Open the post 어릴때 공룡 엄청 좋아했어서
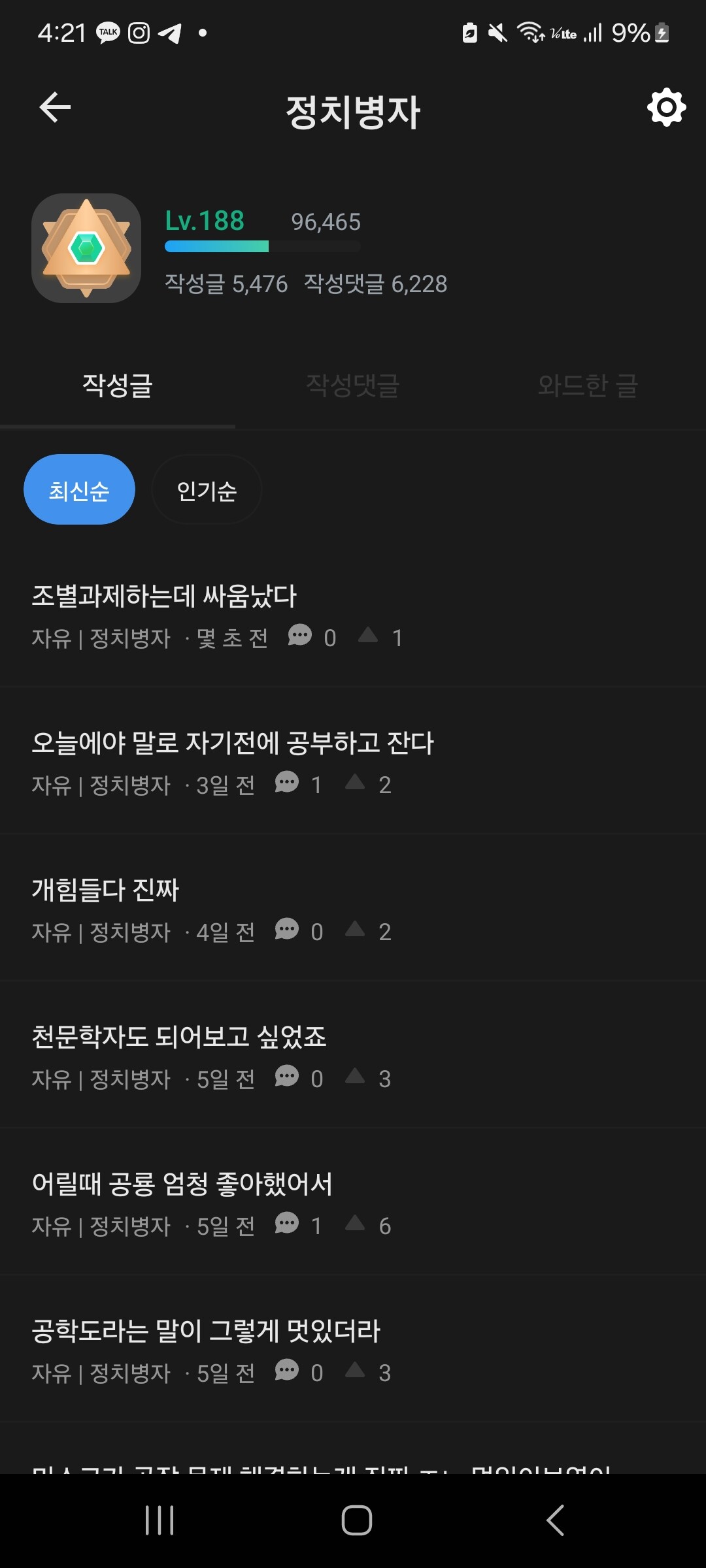 point(182,1184)
